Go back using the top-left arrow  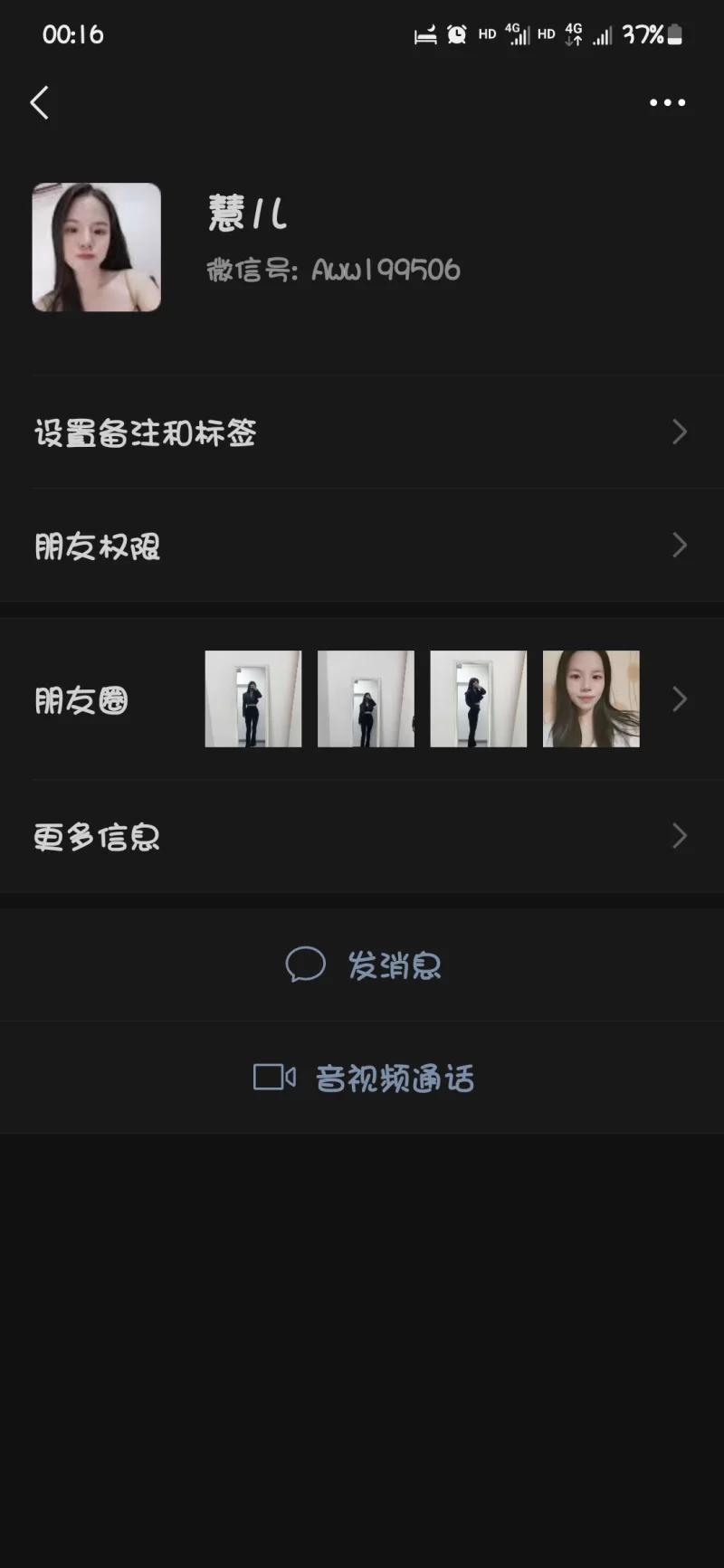tap(40, 103)
